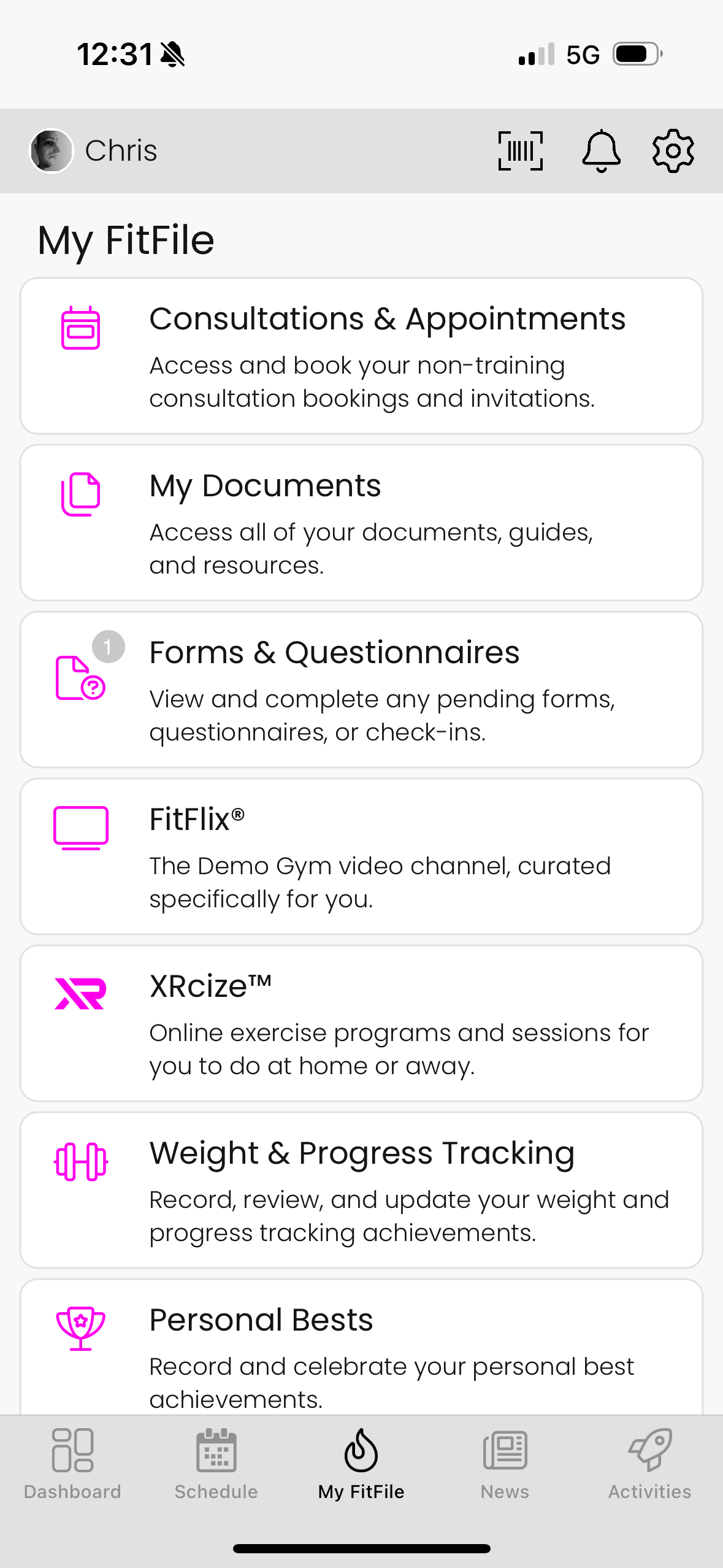Open the barcode scanner icon
The image size is (723, 1568).
520,151
